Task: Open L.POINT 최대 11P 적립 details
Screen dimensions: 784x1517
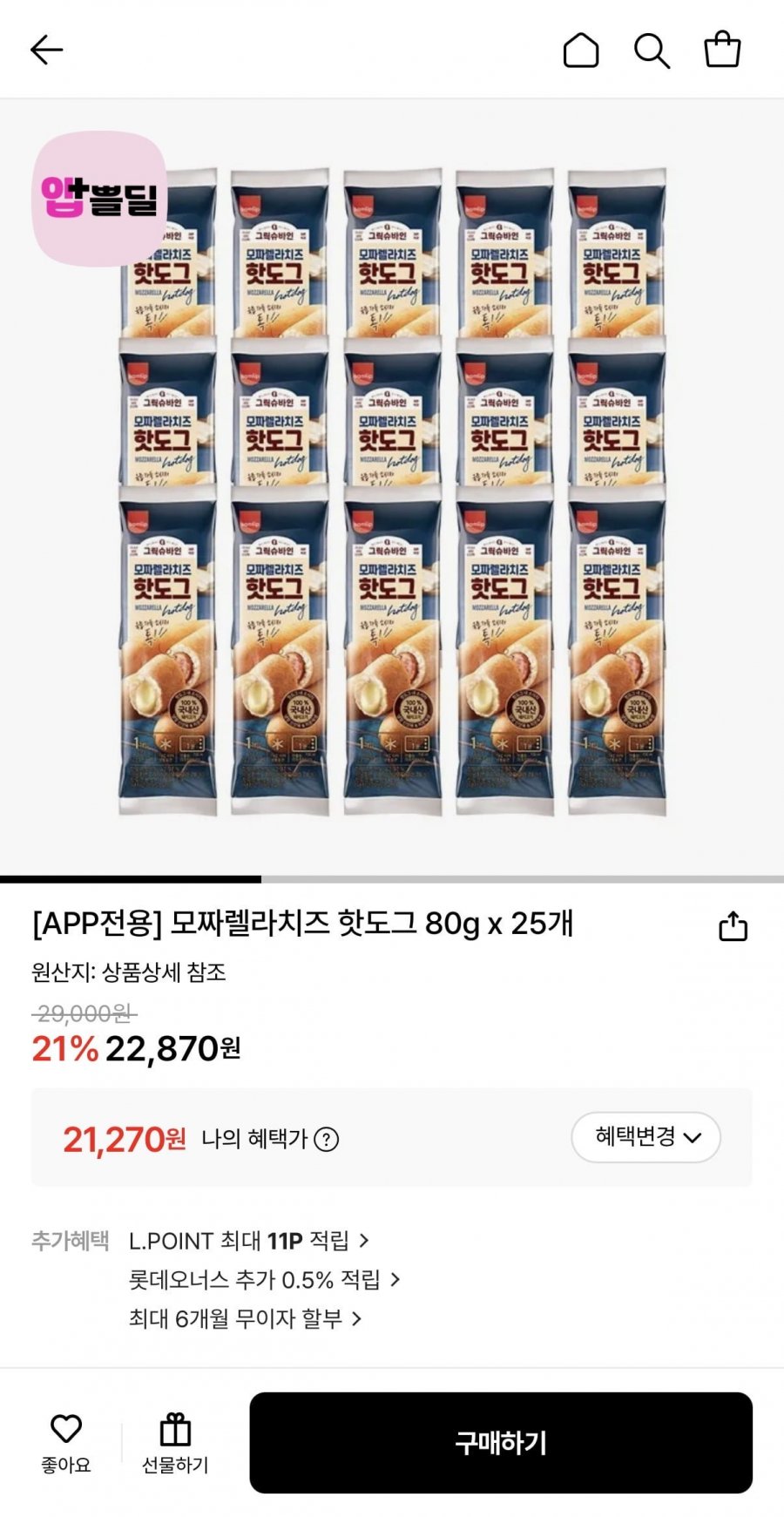Action: pos(249,1240)
